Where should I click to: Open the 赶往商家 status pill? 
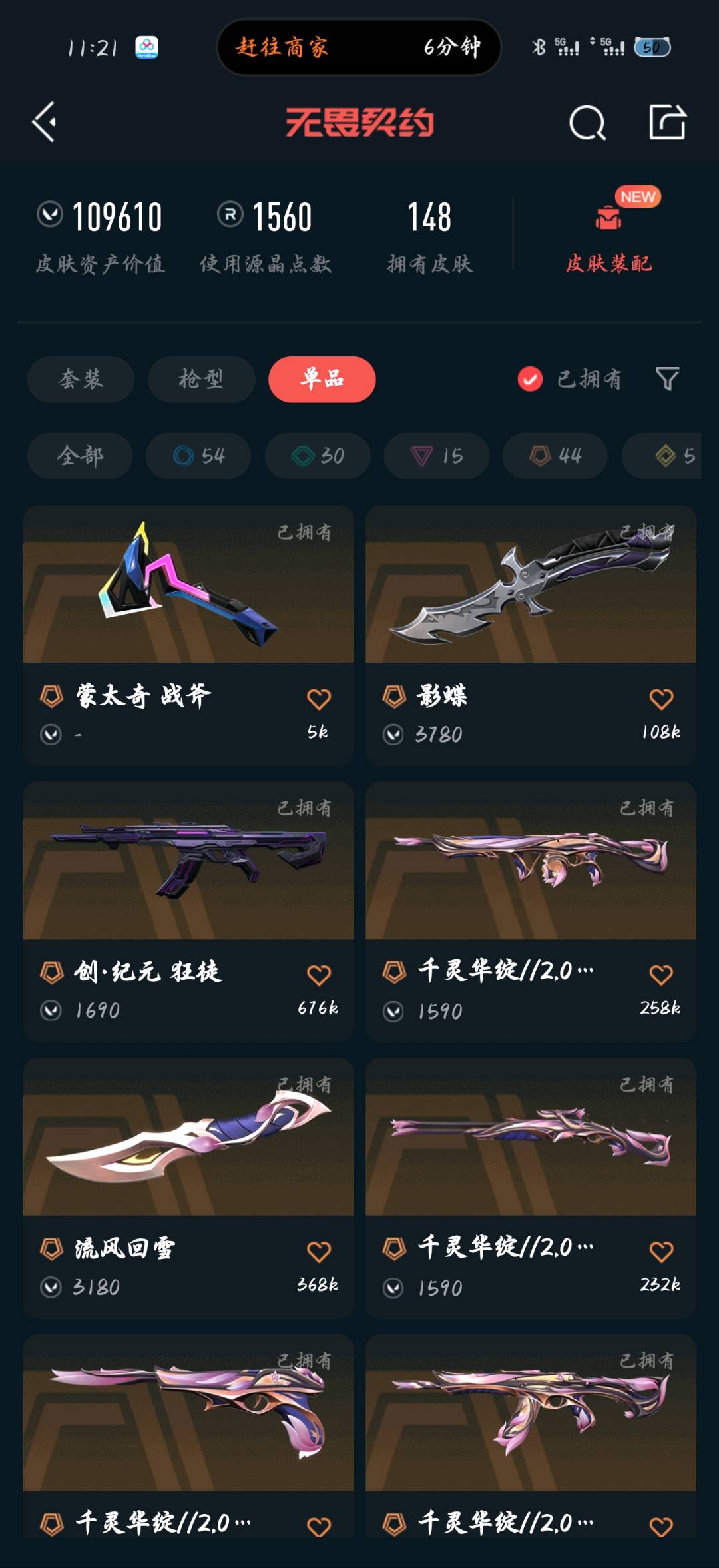tap(358, 47)
